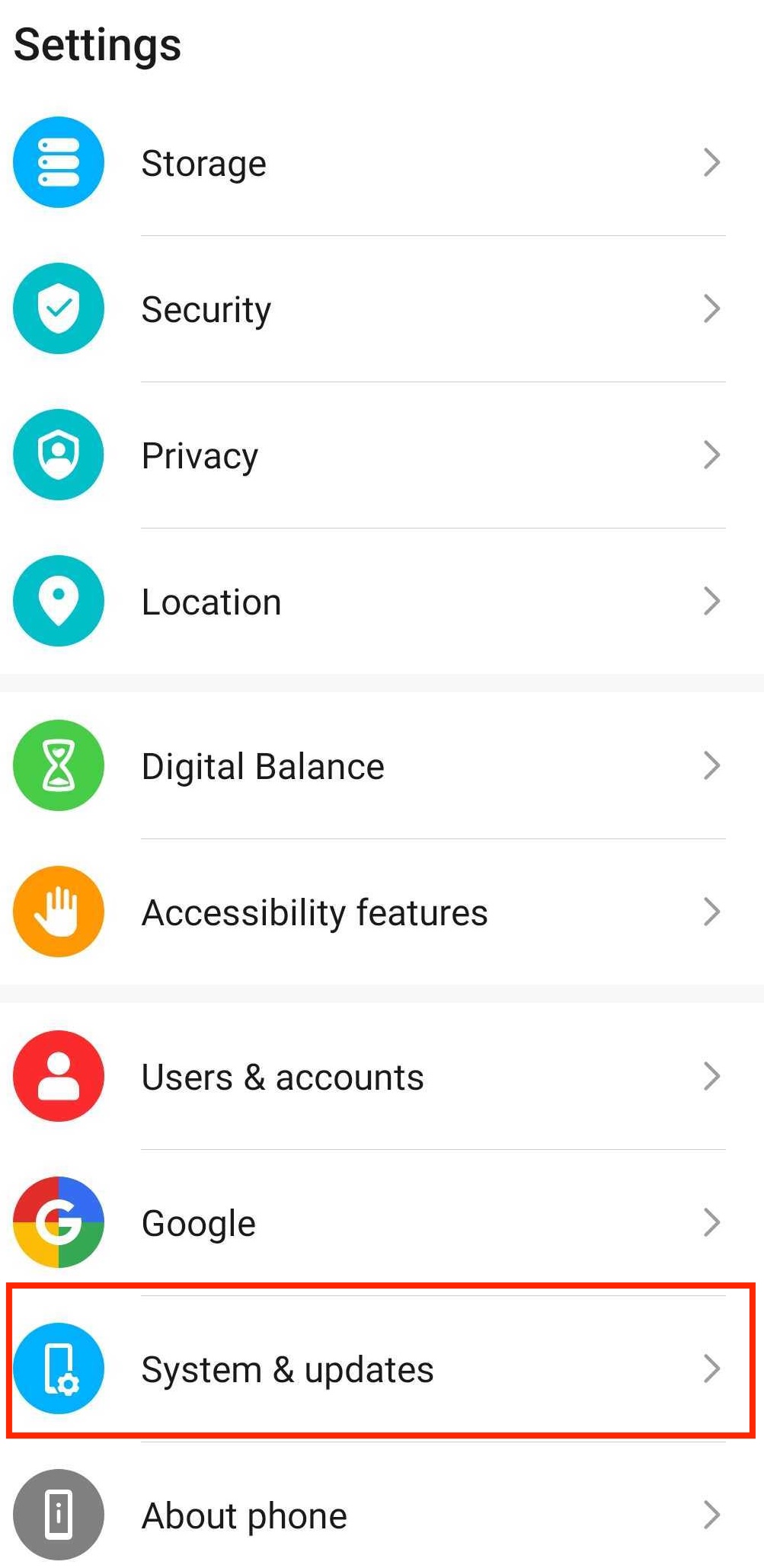This screenshot has width=764, height=1568.
Task: Expand the Location settings chevron
Action: (x=711, y=601)
